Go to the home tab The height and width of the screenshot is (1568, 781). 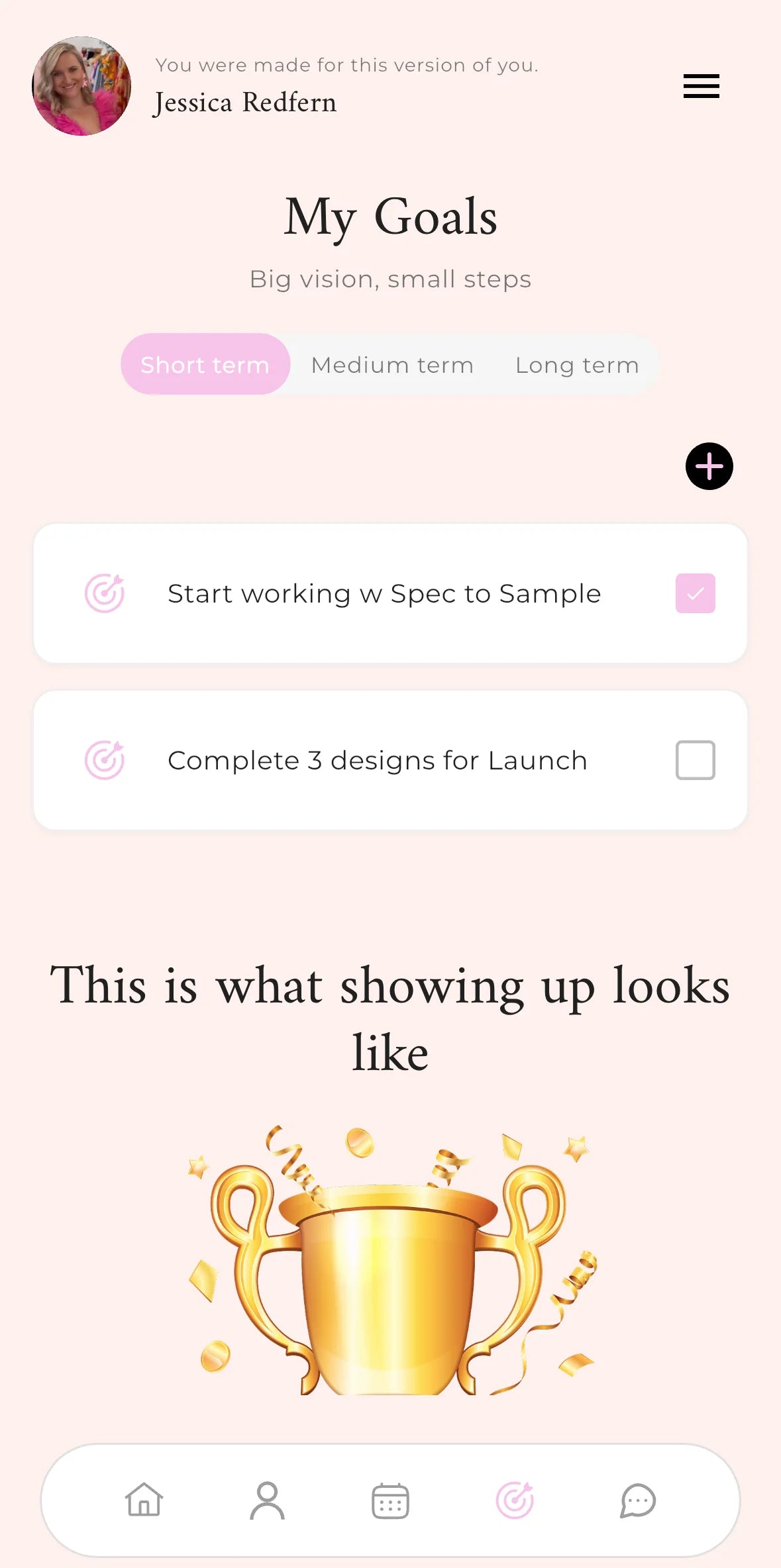pos(144,1500)
